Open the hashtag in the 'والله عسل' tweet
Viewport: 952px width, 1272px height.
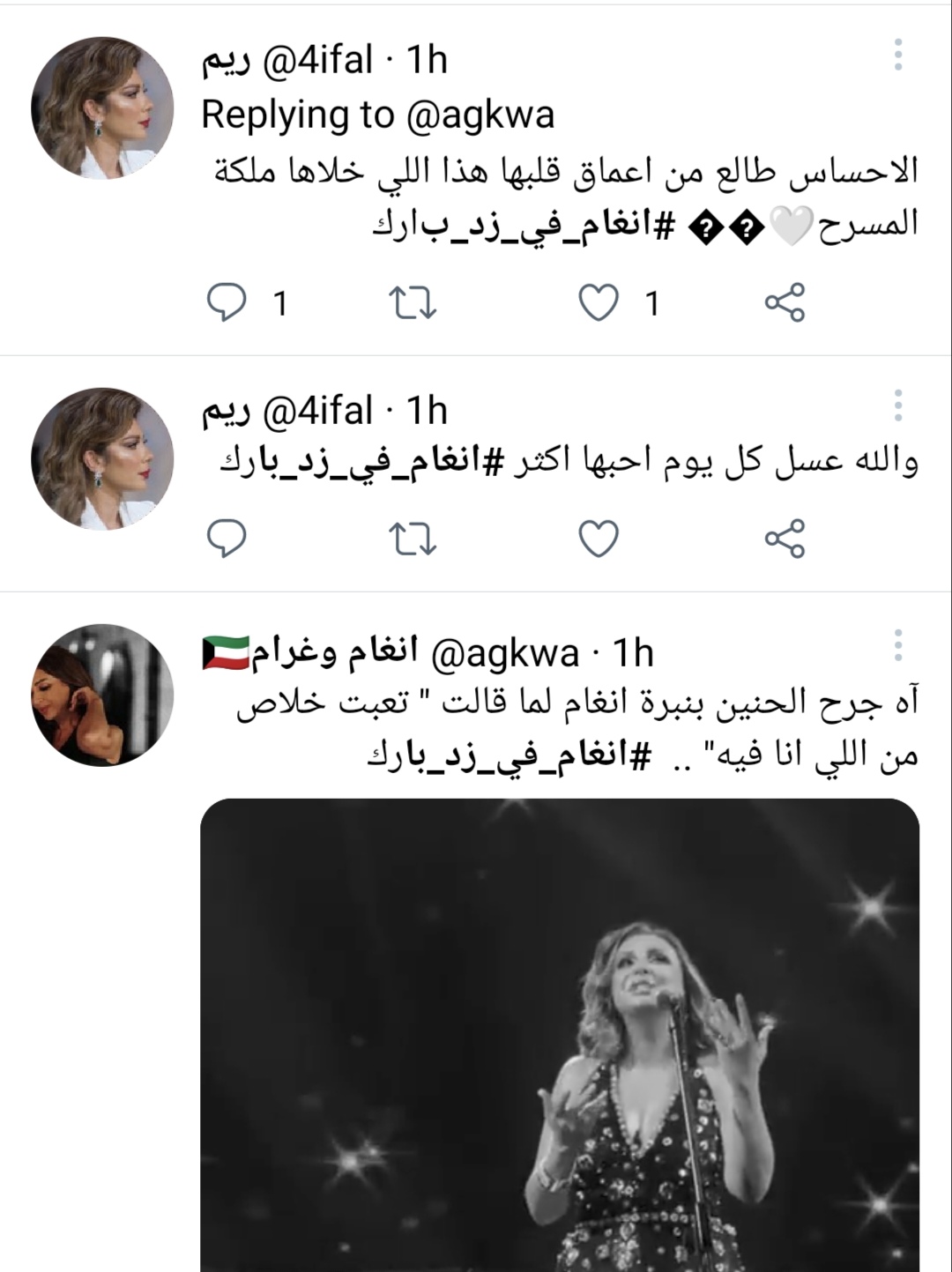(361, 462)
